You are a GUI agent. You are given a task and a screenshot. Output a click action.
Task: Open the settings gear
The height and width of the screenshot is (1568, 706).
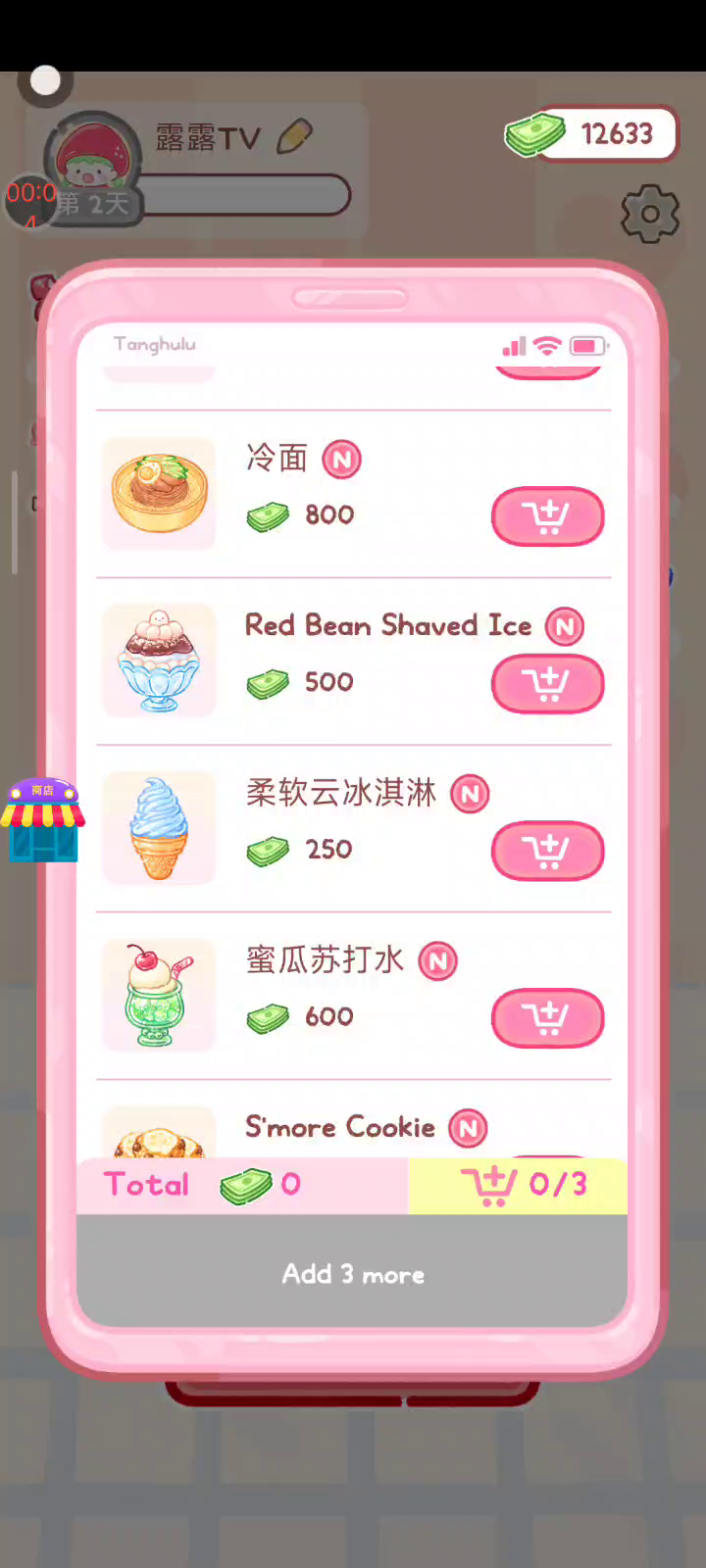pos(650,213)
